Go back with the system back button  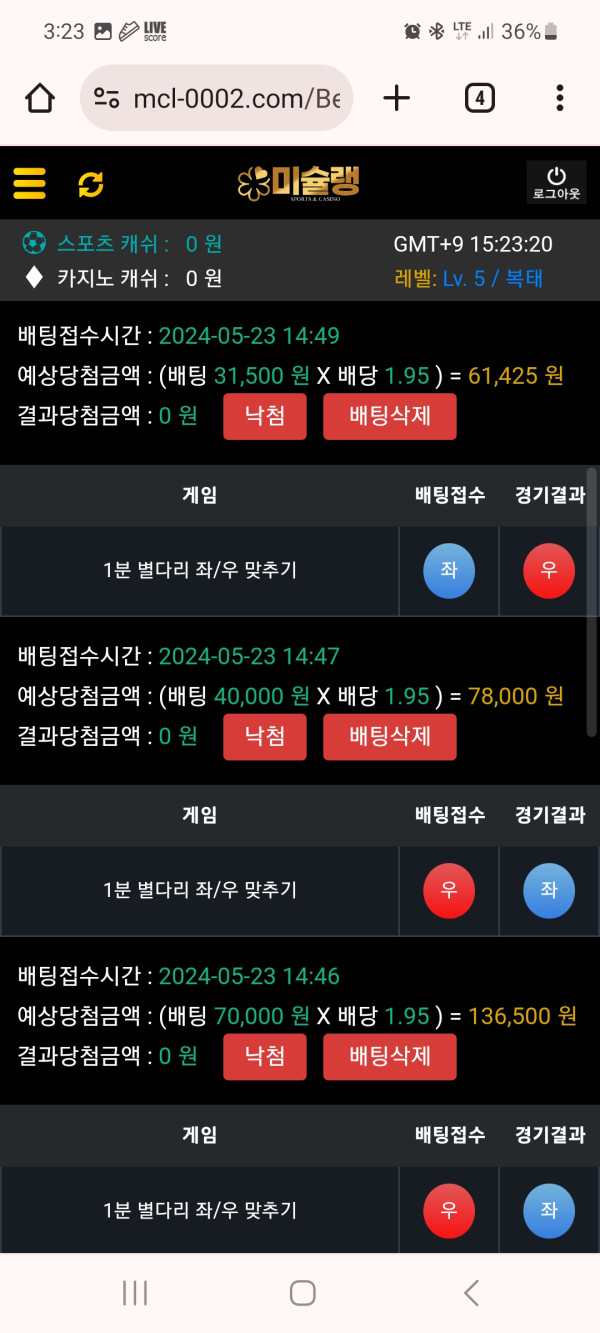pos(471,1293)
